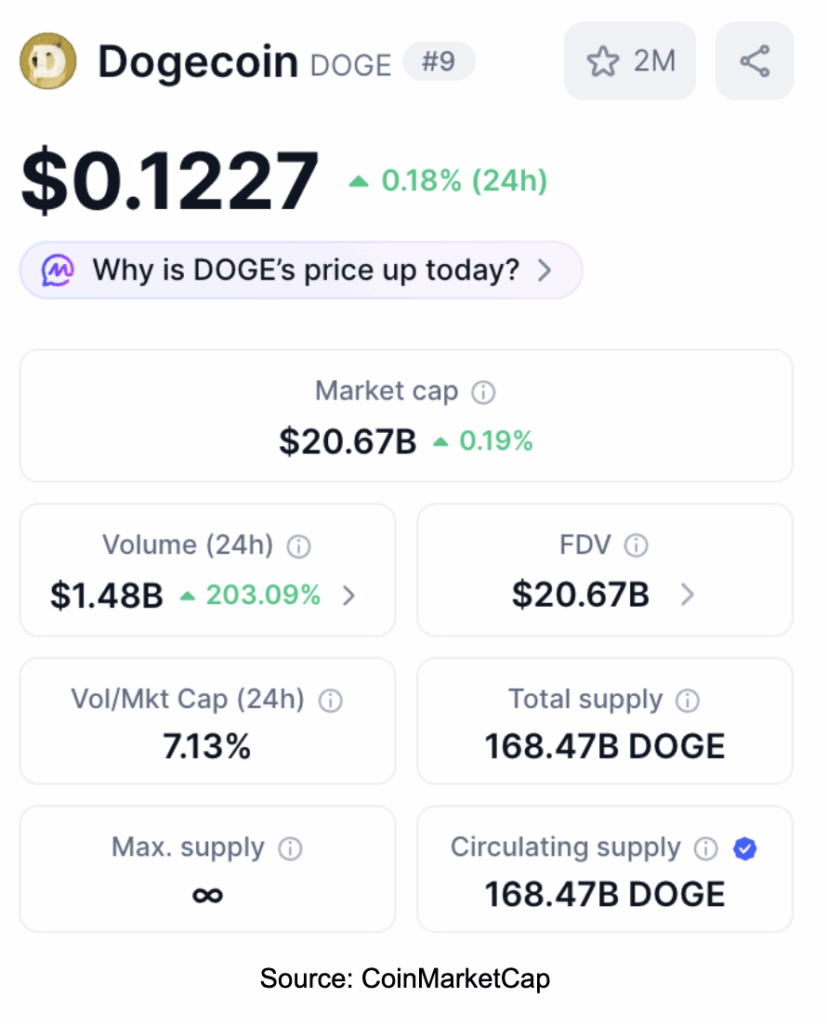Toggle the watchlist star for Dogecoin

[x=604, y=60]
